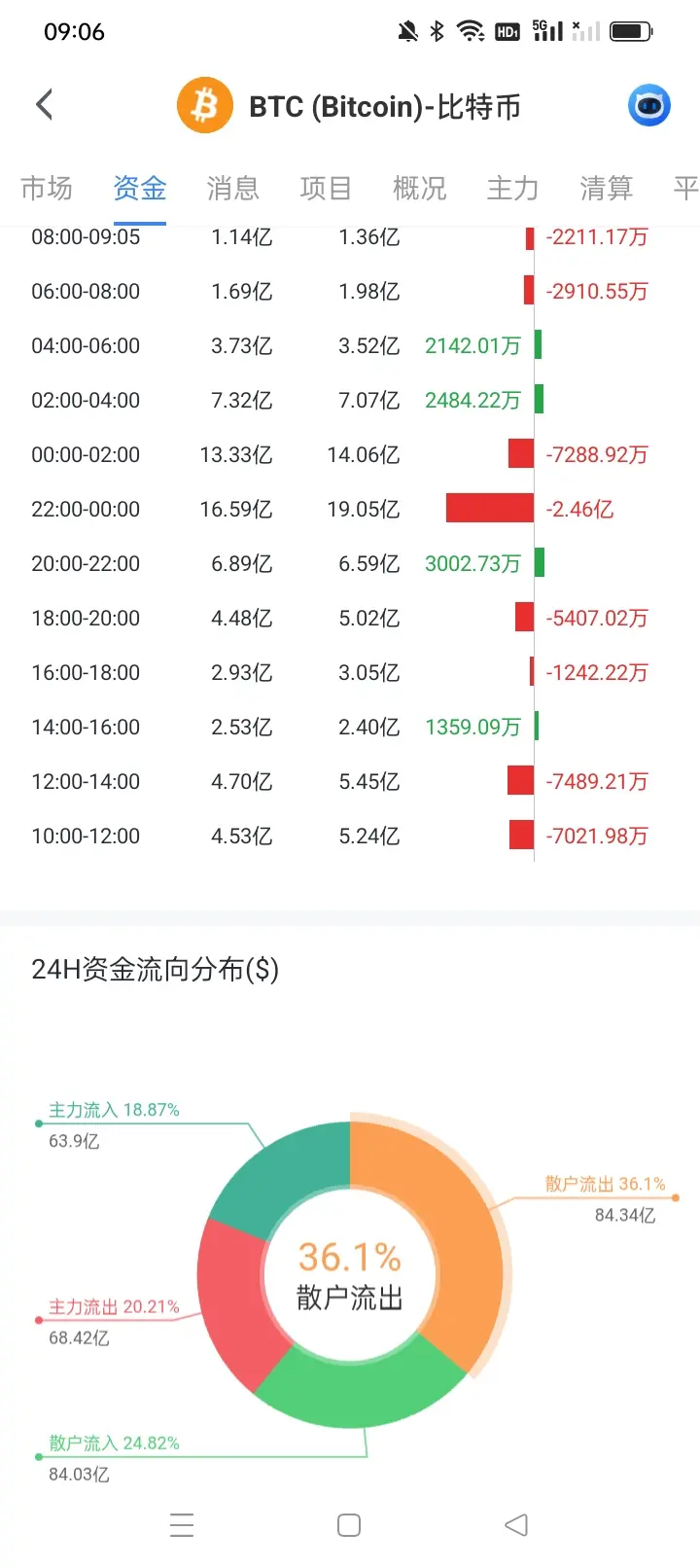Open the 主力 tab
Viewport: 700px width, 1568px height.
pos(513,188)
